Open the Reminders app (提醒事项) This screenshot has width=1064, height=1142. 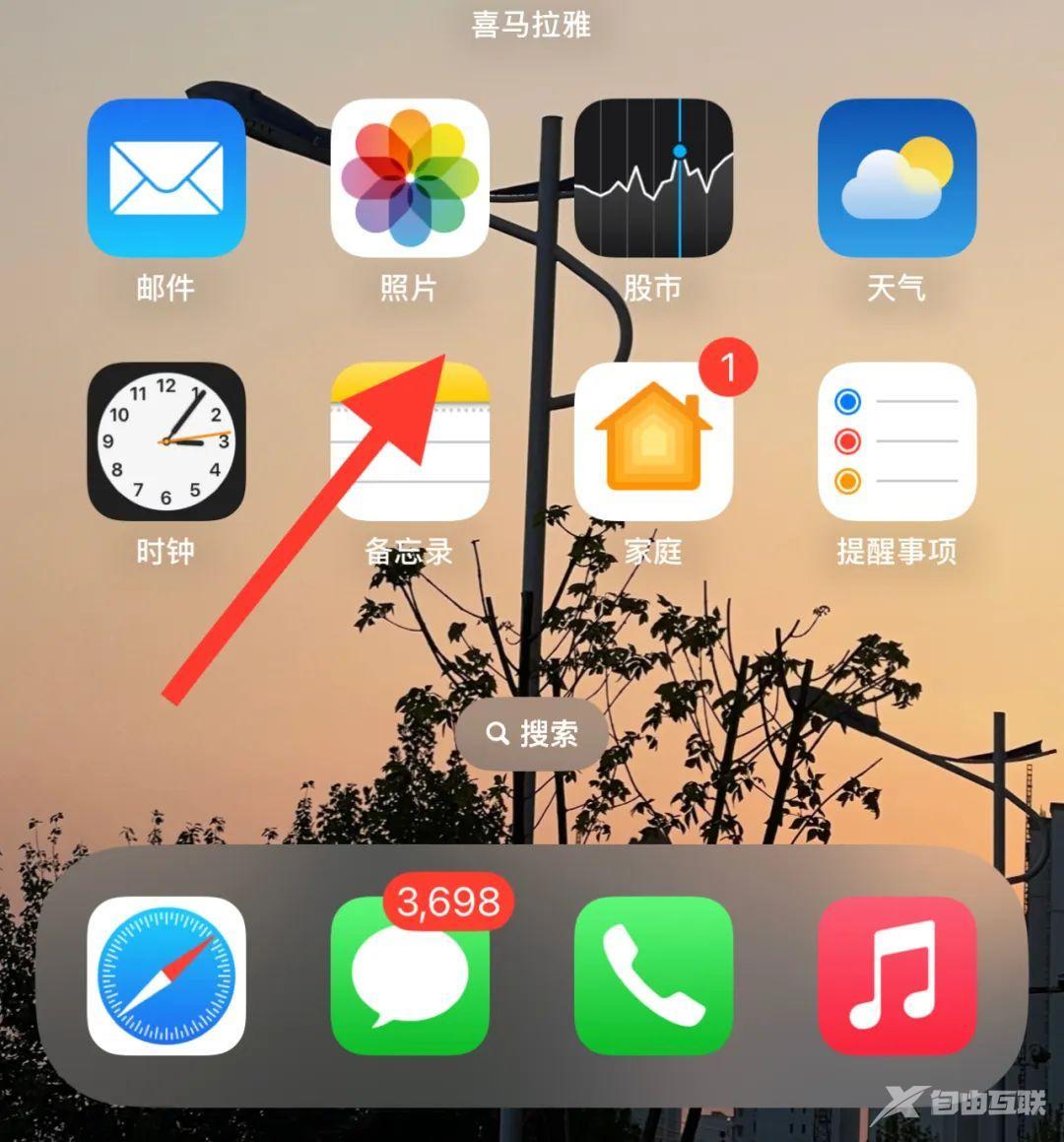pos(897,441)
